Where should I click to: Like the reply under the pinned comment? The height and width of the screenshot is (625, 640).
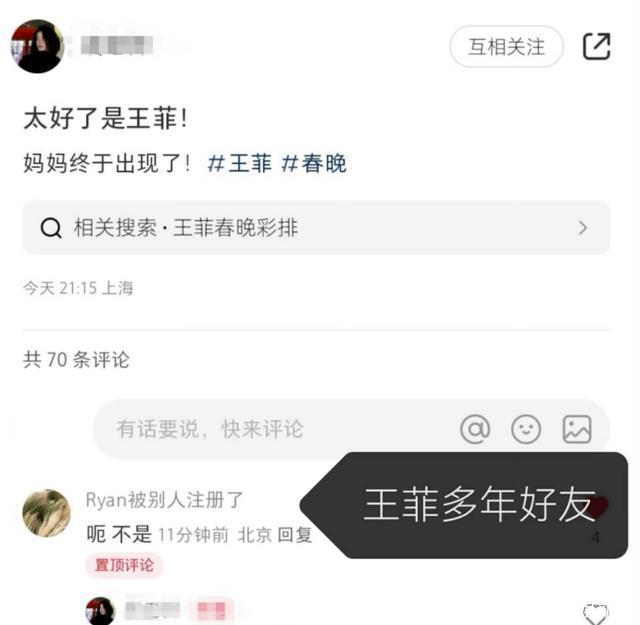click(x=595, y=612)
